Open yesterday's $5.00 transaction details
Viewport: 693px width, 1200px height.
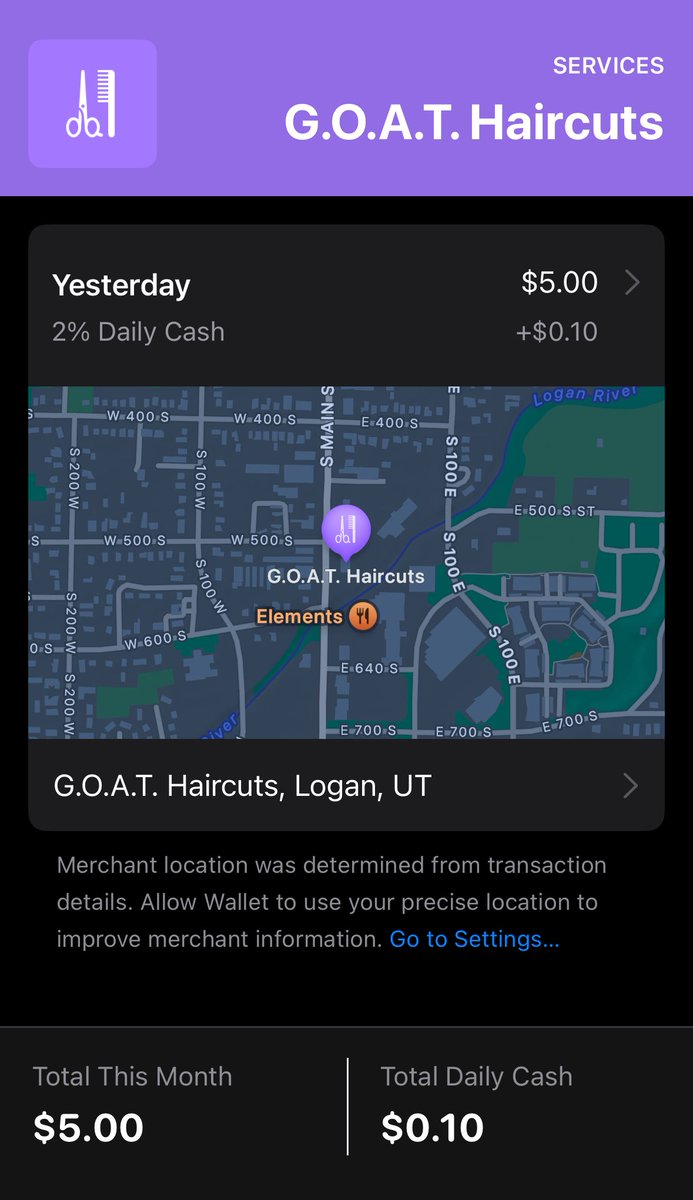click(x=346, y=306)
